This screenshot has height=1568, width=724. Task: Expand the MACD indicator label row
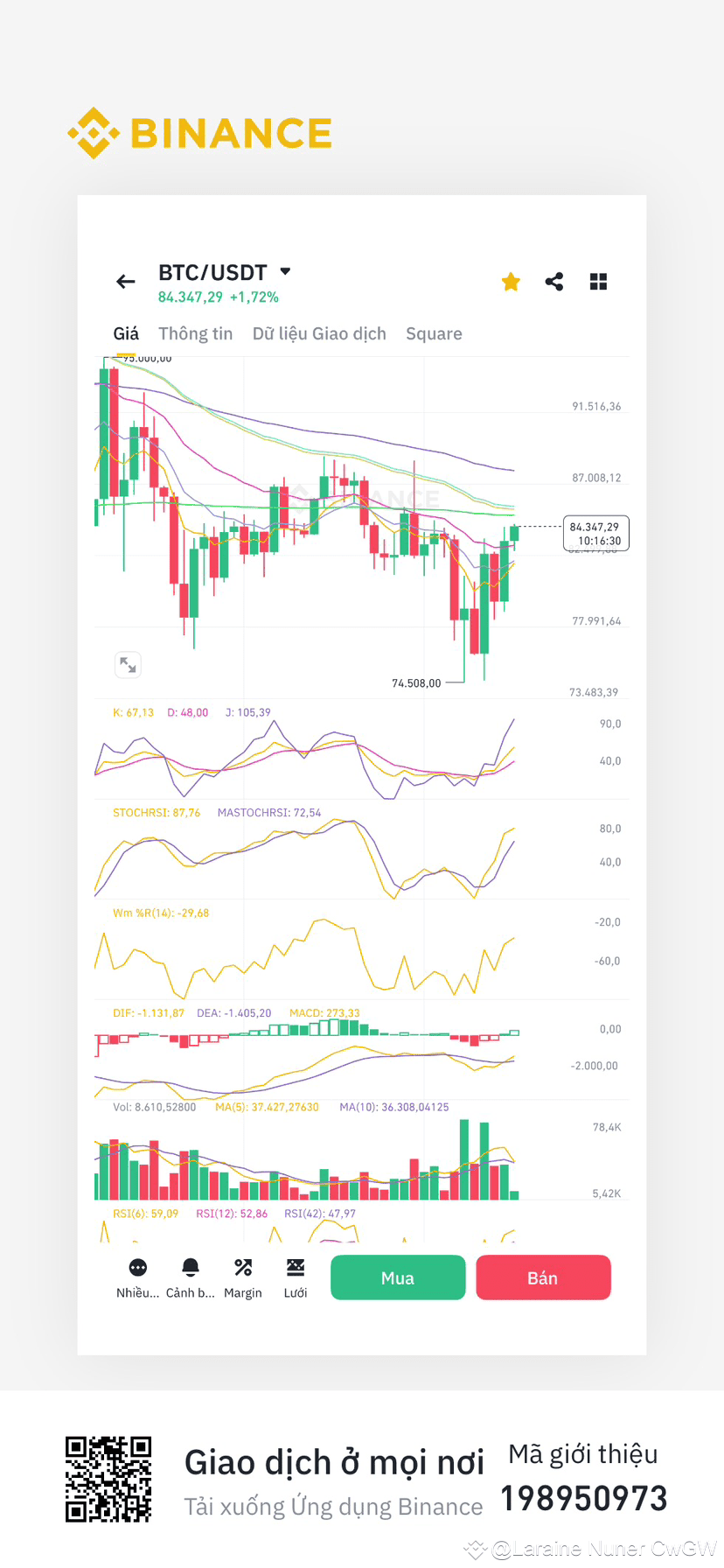[x=234, y=1012]
